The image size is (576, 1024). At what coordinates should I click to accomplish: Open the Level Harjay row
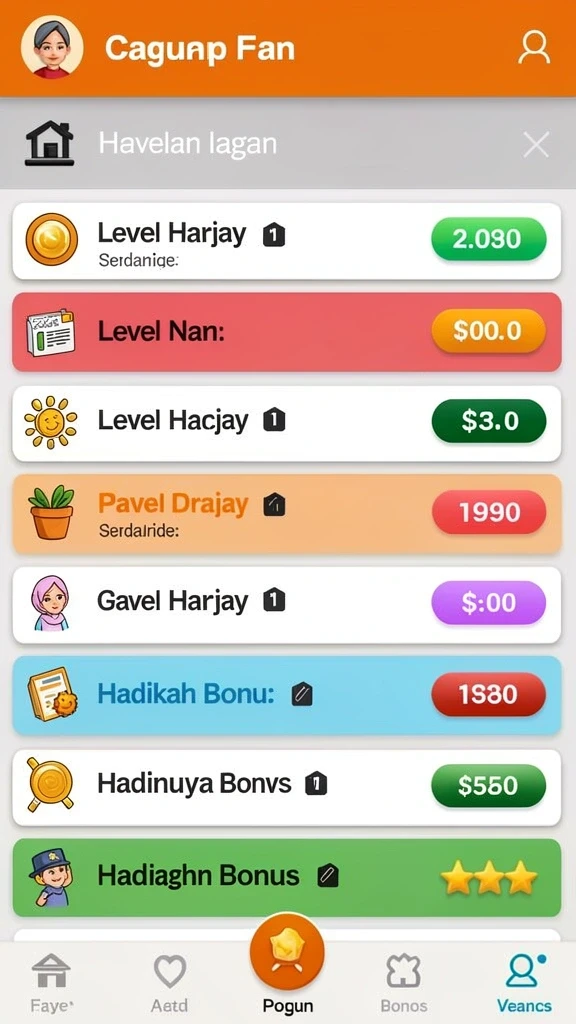click(287, 241)
